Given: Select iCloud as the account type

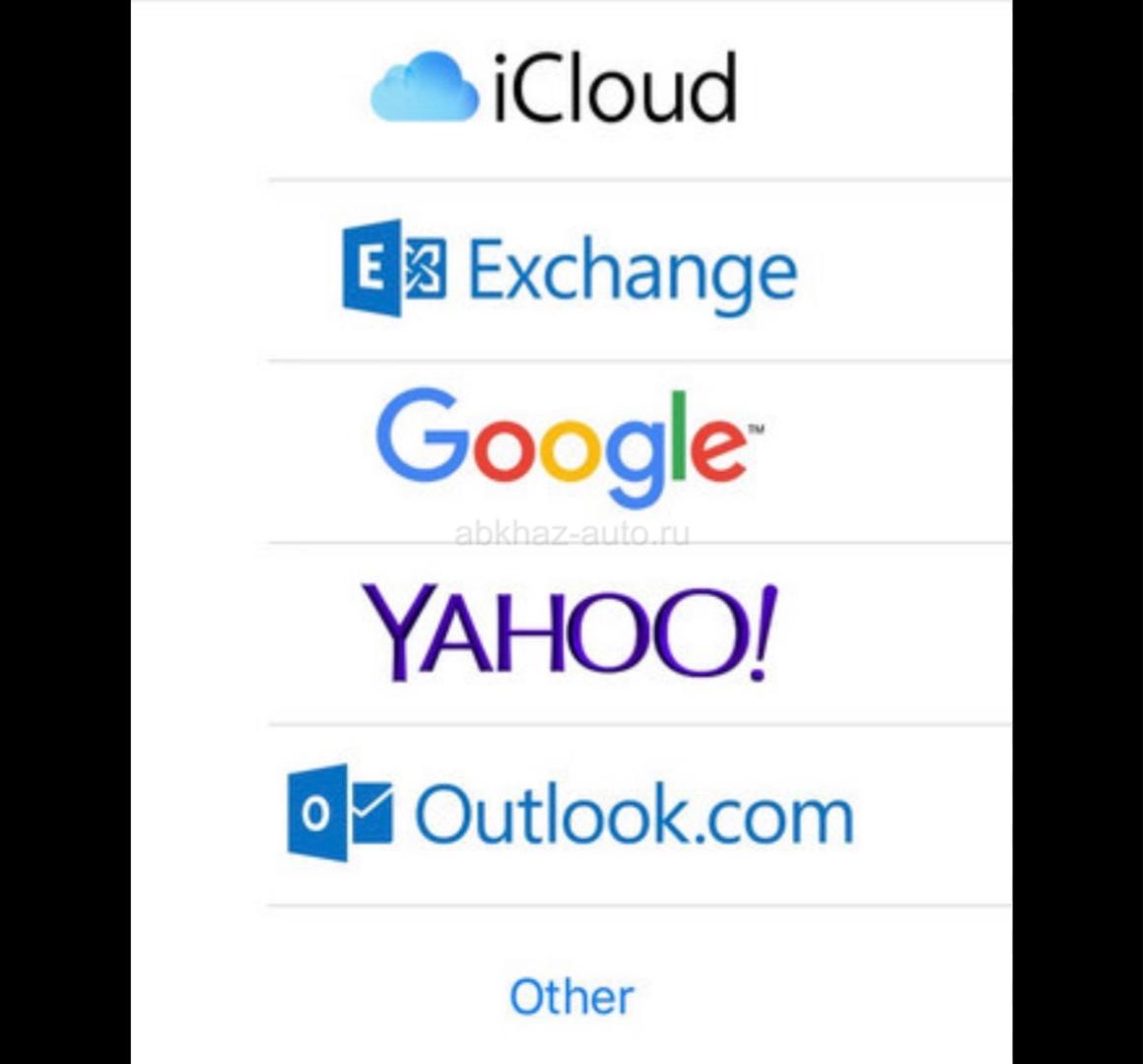Looking at the screenshot, I should coord(554,89).
